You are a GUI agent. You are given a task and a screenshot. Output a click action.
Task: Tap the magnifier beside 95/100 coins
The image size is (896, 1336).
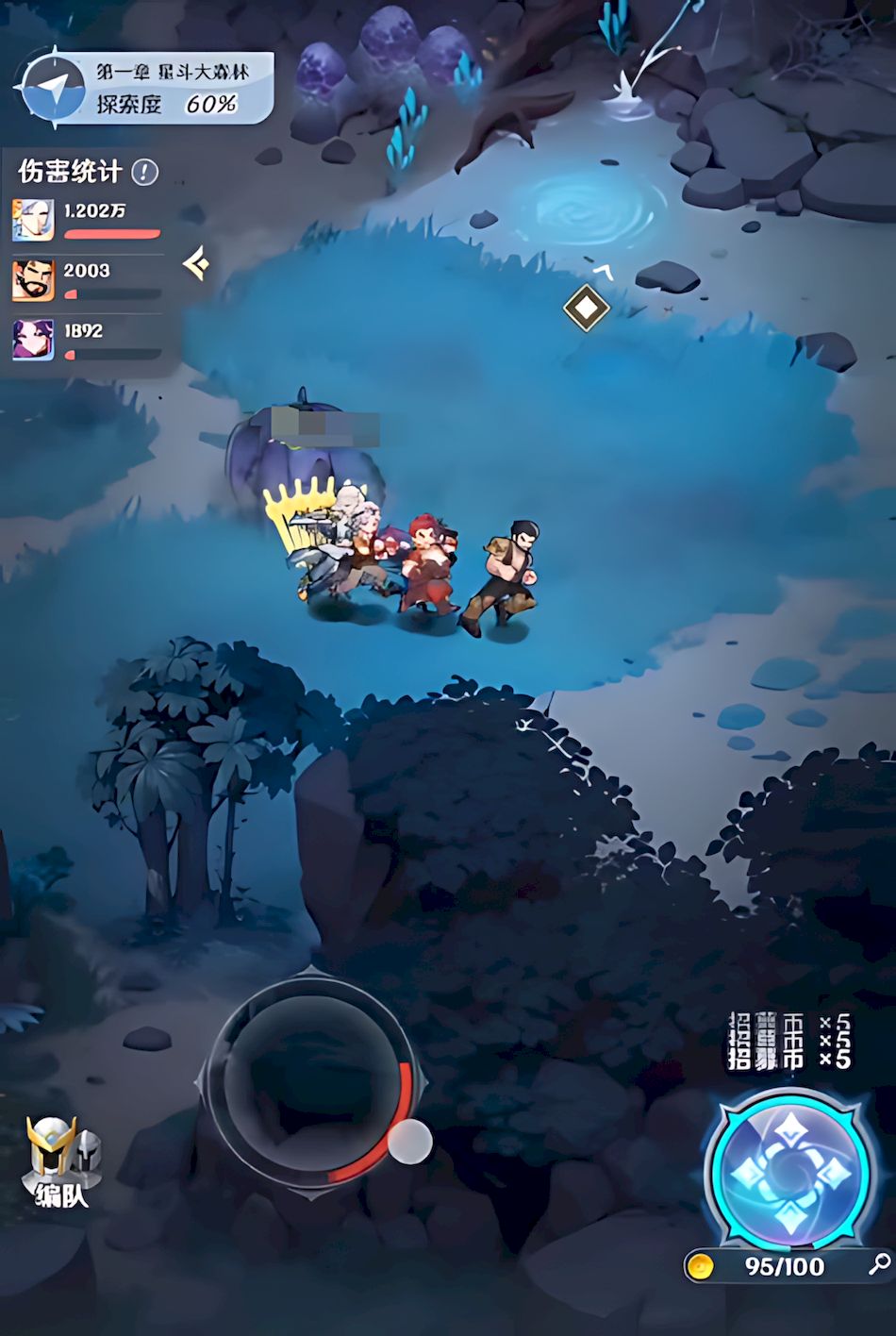click(878, 1264)
